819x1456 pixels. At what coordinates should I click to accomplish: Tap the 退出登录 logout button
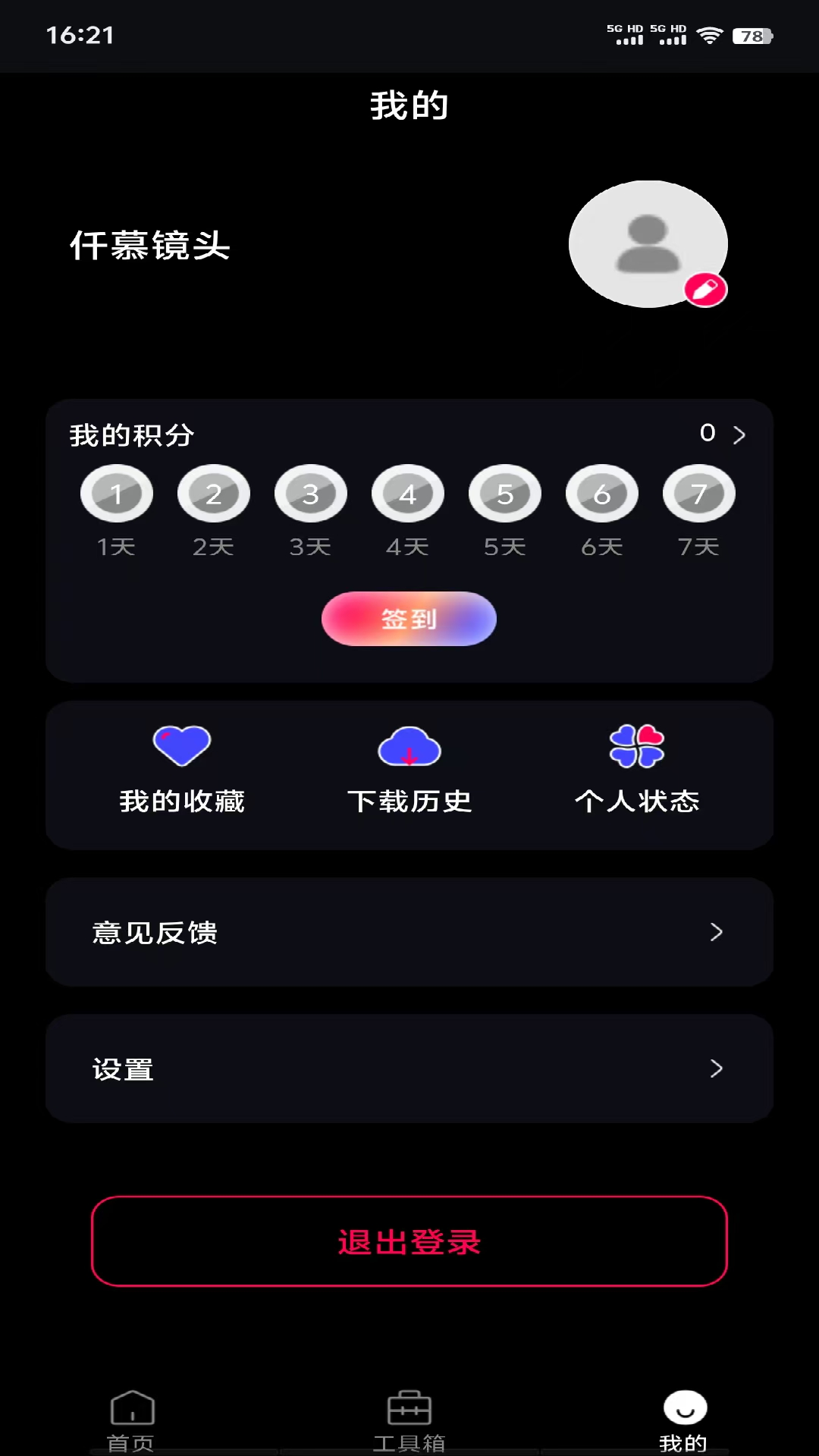(x=409, y=1242)
